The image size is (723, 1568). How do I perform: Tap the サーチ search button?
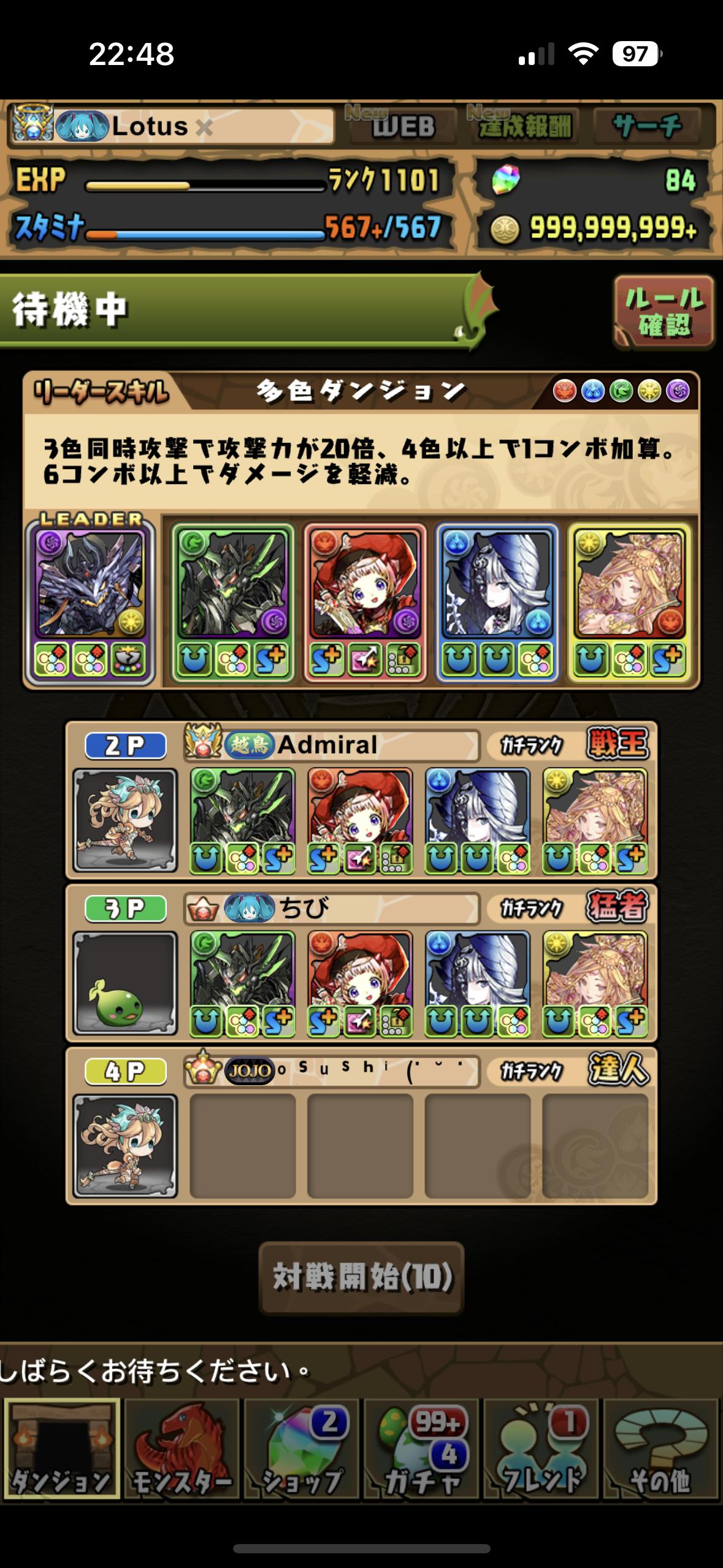pyautogui.click(x=646, y=126)
